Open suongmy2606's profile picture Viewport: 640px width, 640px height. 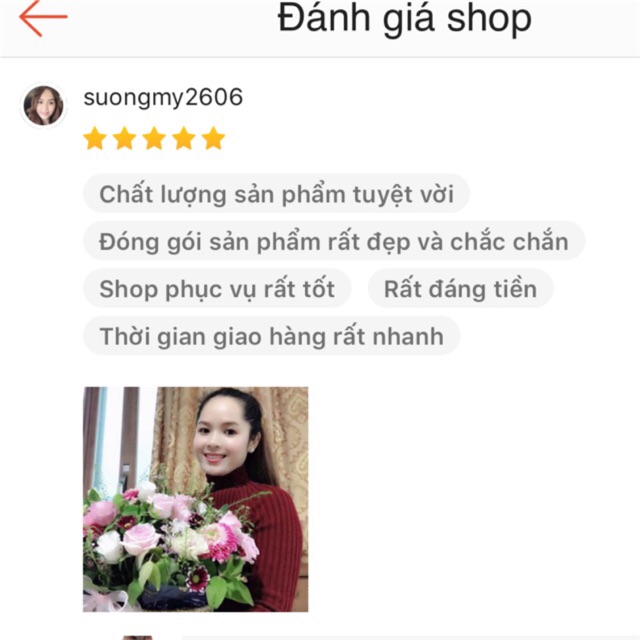[43, 105]
